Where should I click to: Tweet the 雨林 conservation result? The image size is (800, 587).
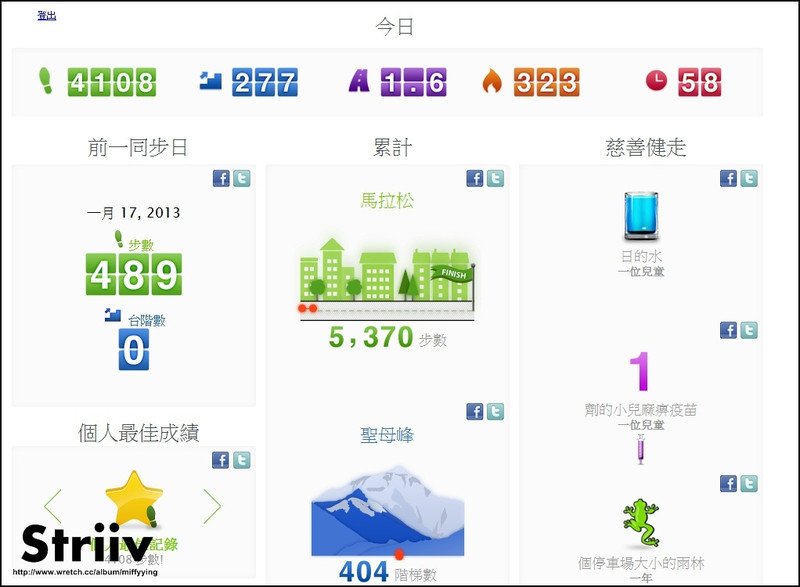coord(749,483)
